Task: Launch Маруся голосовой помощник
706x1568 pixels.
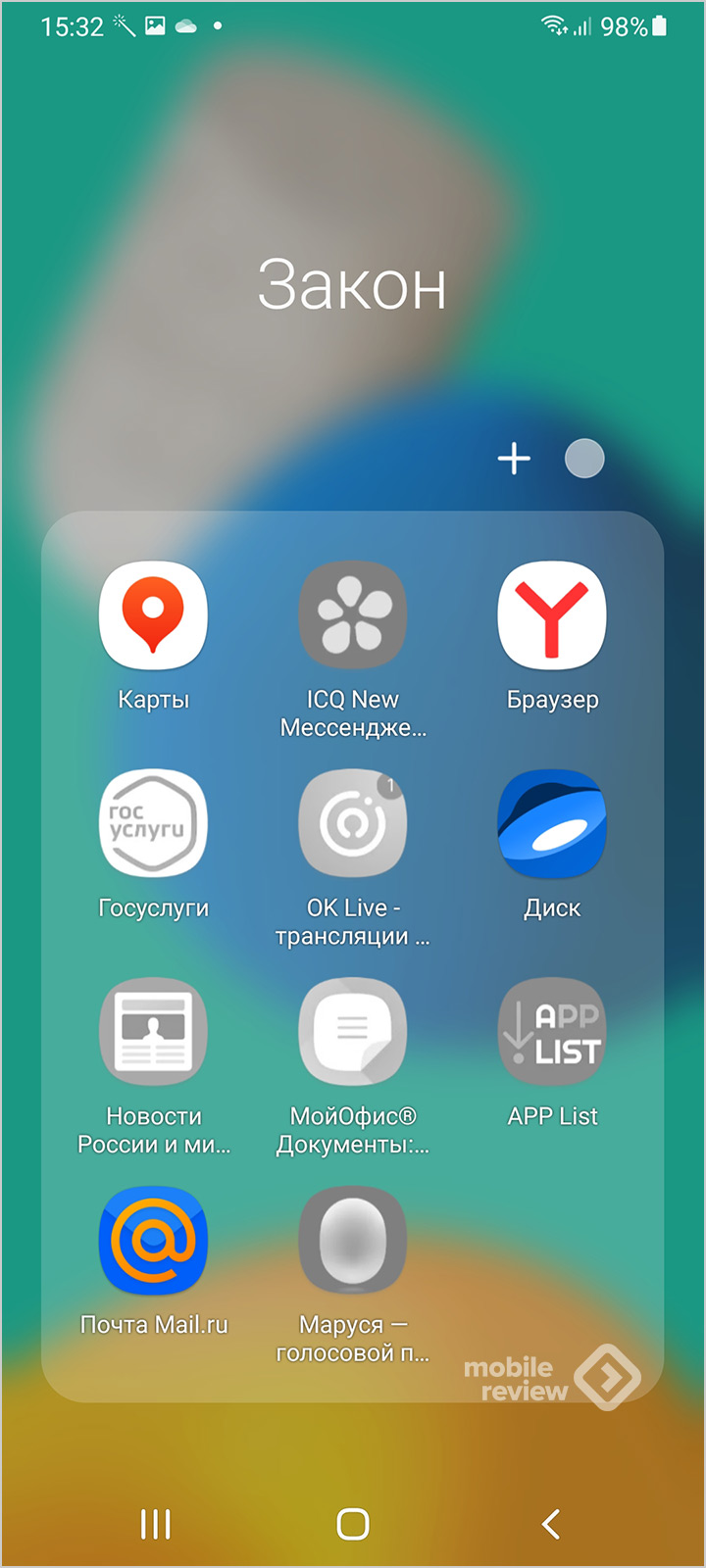Action: pos(352,1241)
